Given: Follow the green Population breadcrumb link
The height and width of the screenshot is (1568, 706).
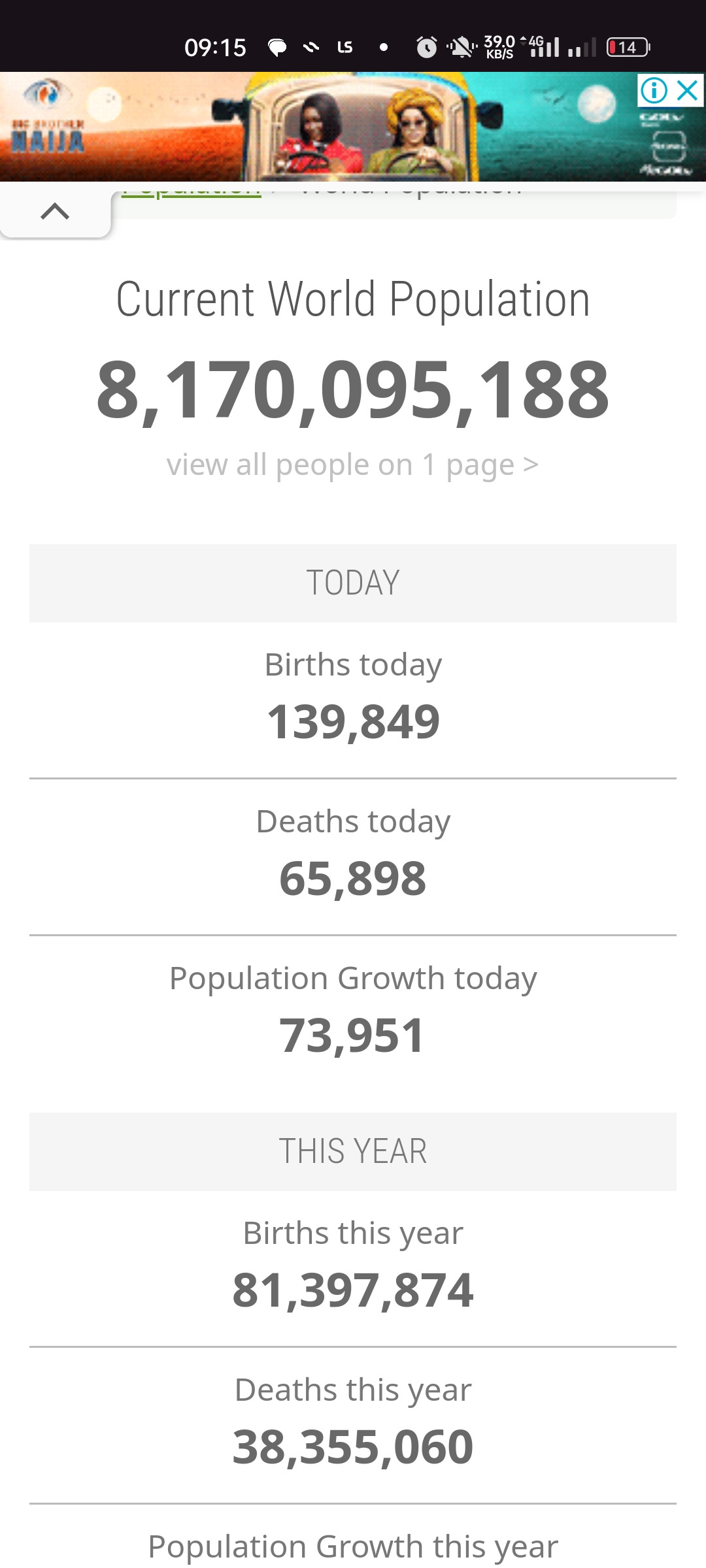Looking at the screenshot, I should [x=191, y=190].
